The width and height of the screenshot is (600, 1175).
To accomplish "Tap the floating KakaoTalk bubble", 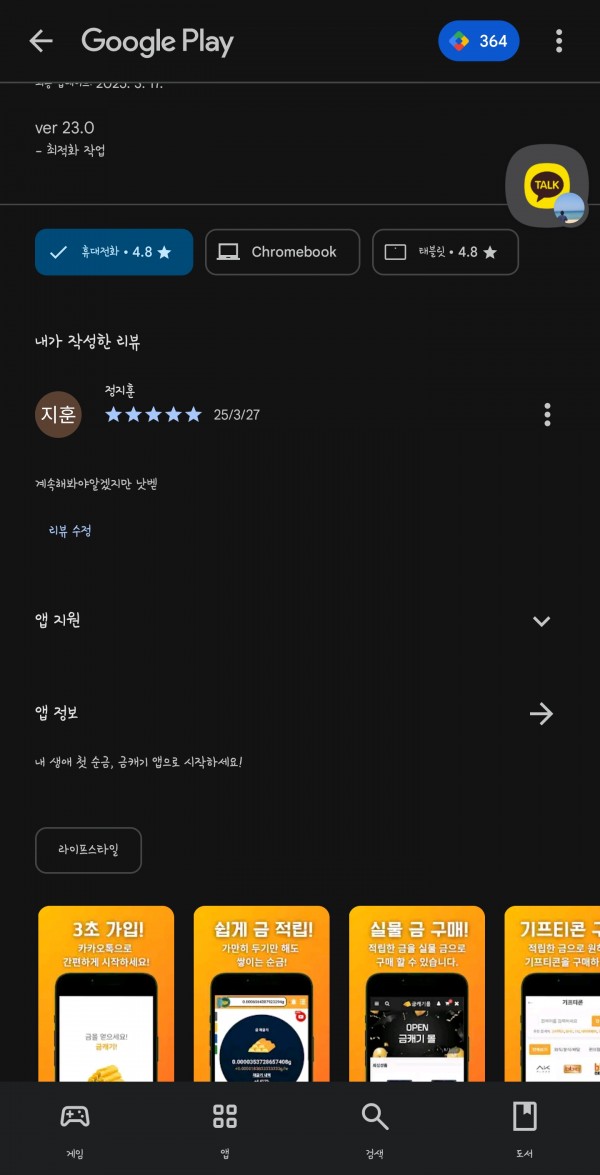I will point(546,186).
